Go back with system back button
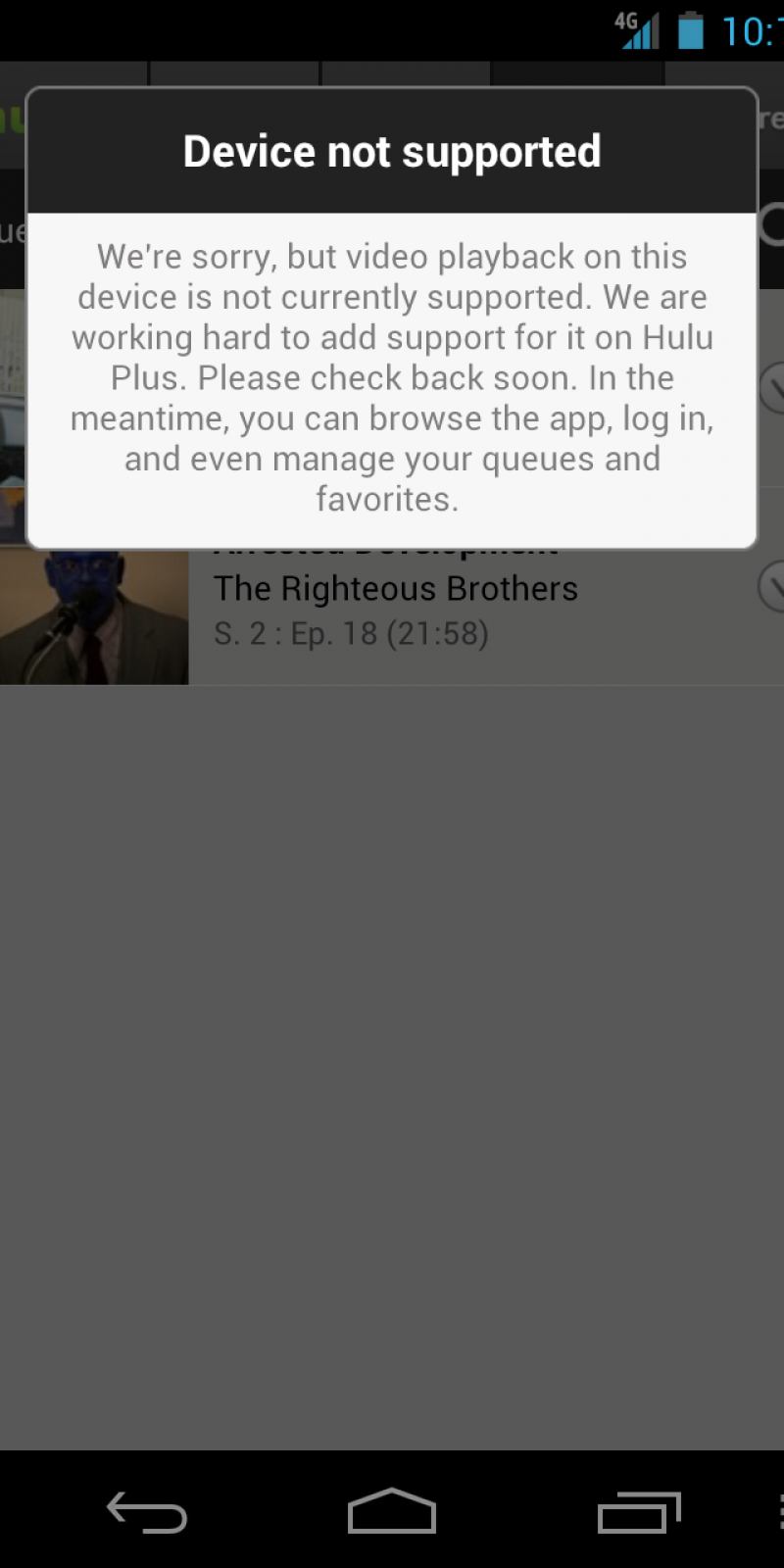 147,1511
